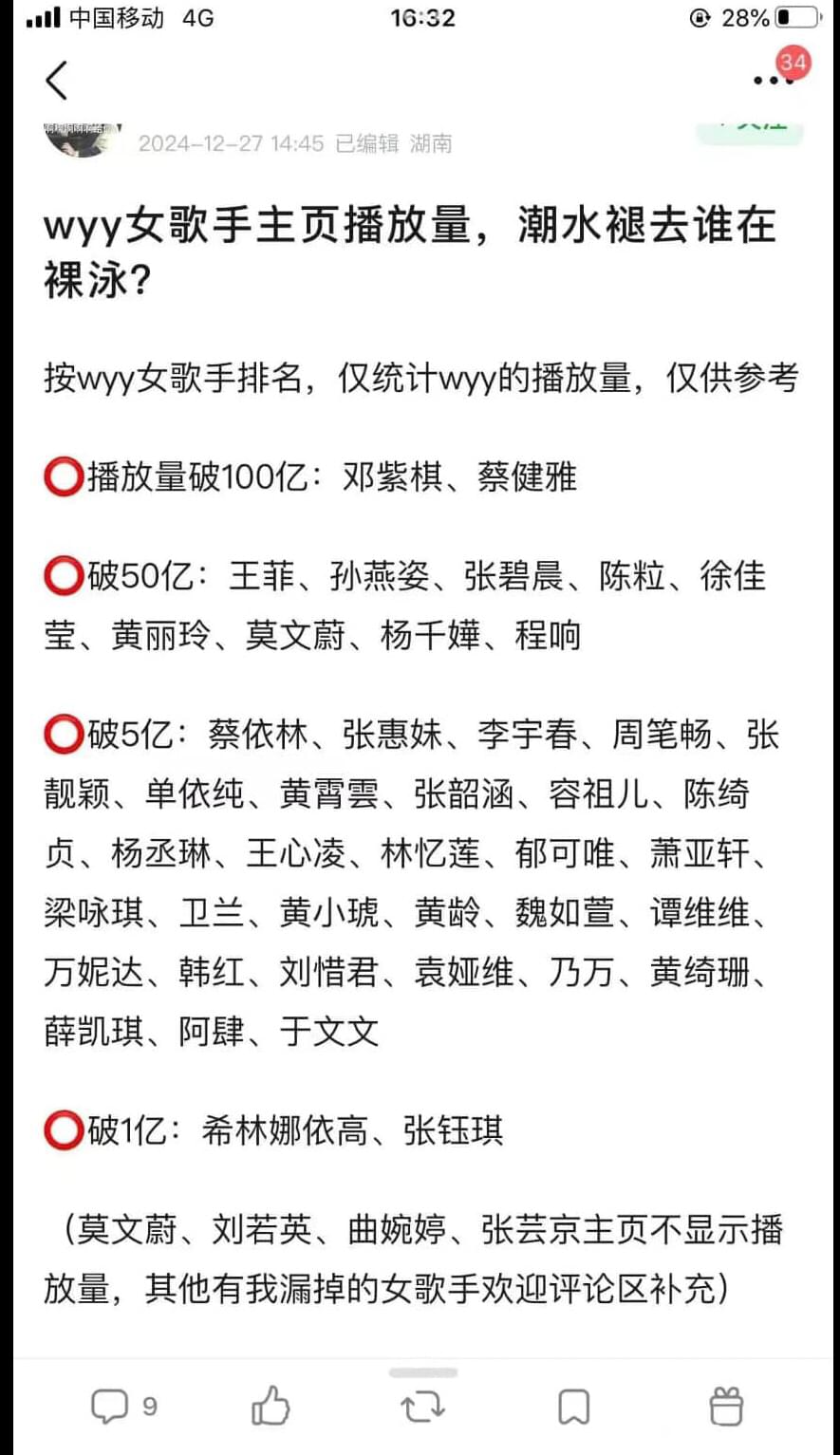Go back using the top-left arrow

(x=57, y=80)
